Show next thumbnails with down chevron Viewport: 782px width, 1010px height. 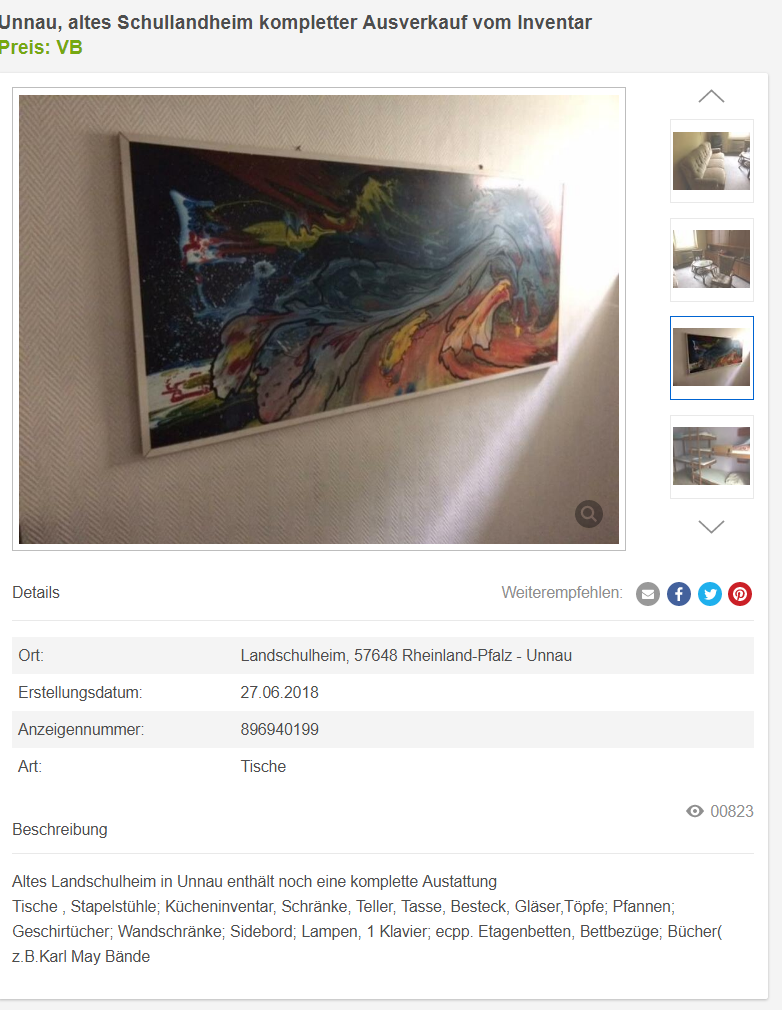click(711, 526)
